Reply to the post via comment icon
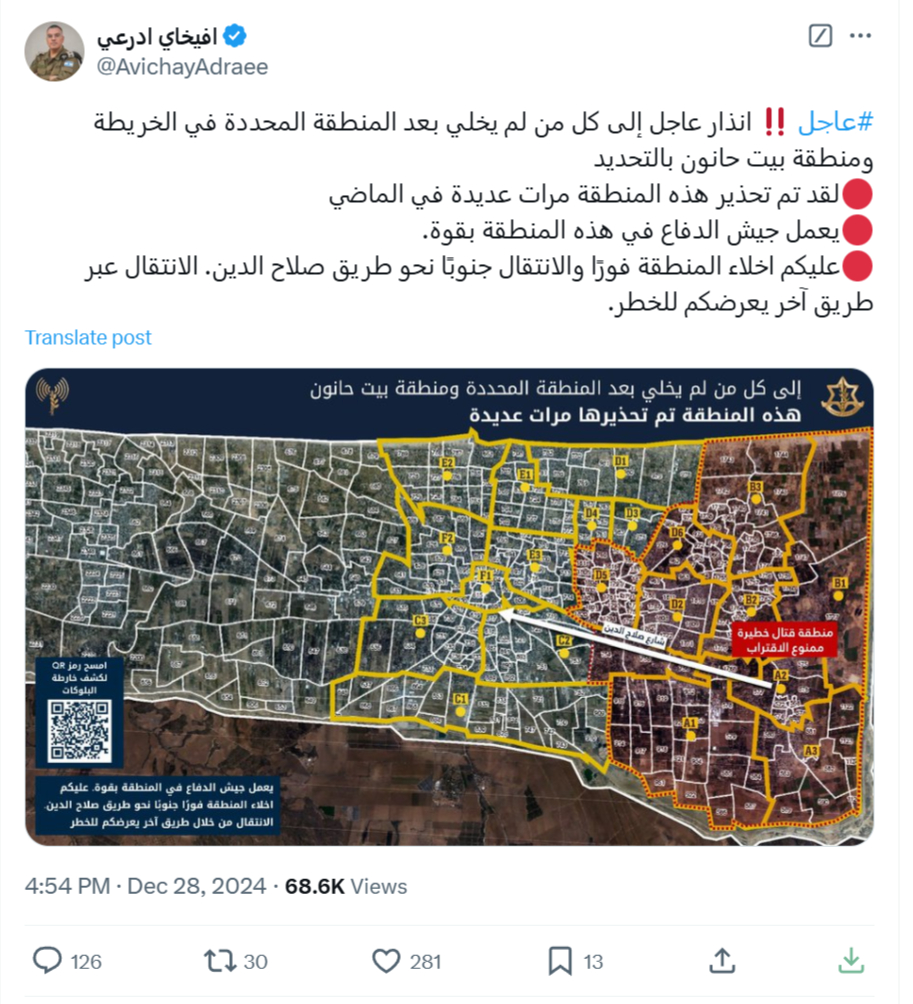Screen dimensions: 913x1004 coord(48,961)
